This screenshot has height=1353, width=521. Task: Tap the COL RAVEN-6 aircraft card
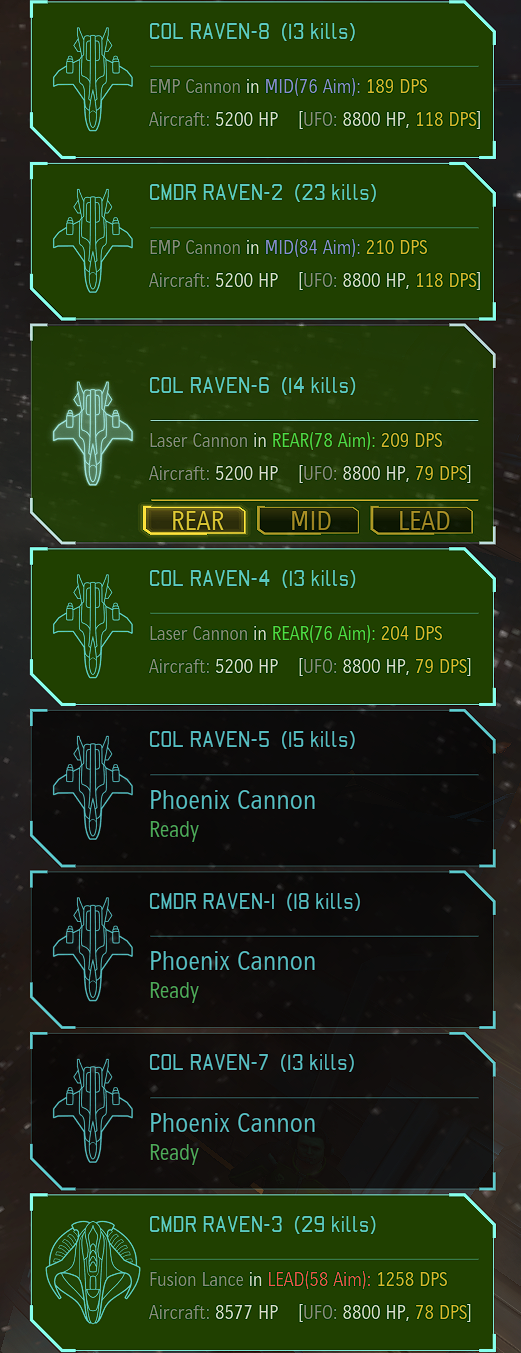pyautogui.click(x=263, y=433)
